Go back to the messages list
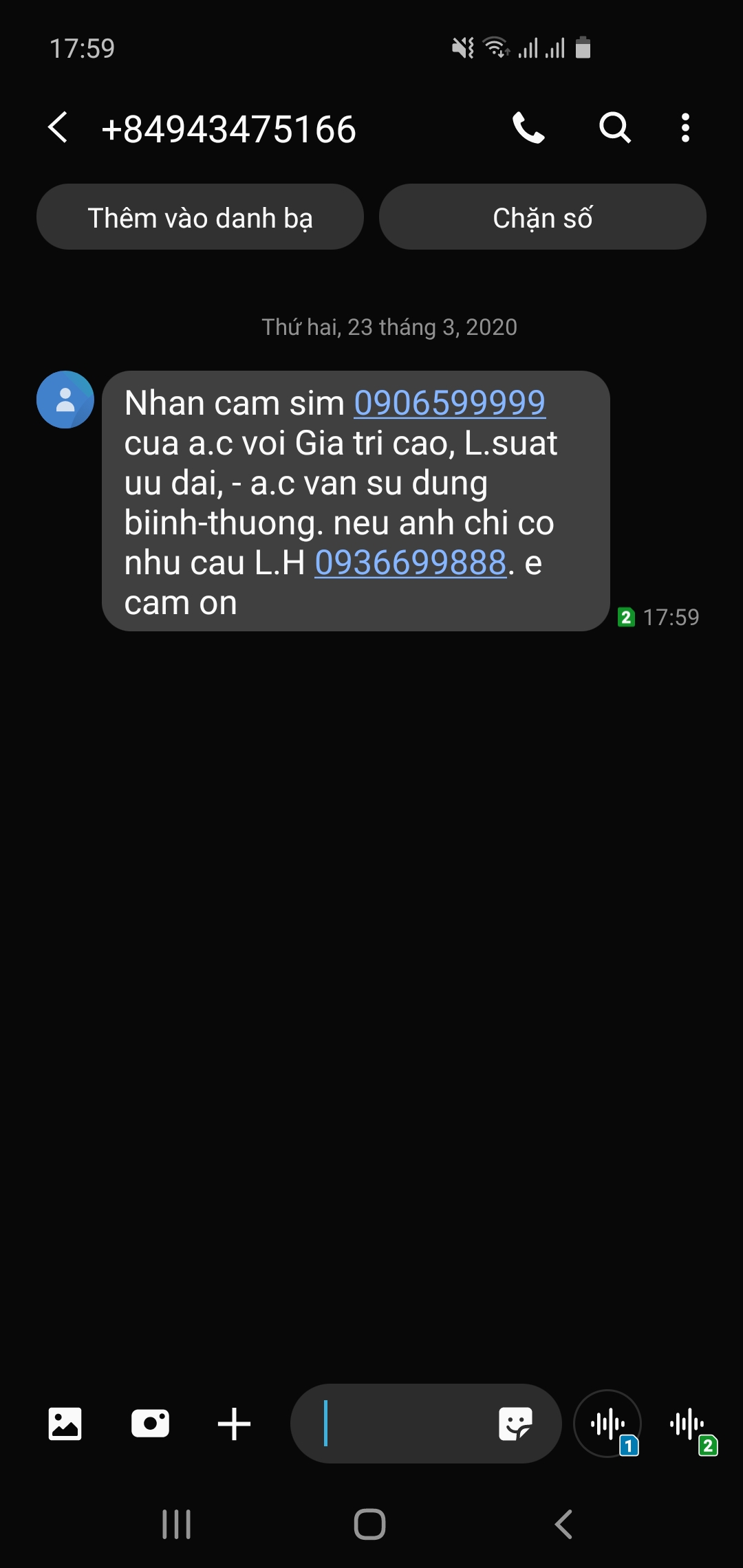Image resolution: width=743 pixels, height=1568 pixels. (58, 128)
